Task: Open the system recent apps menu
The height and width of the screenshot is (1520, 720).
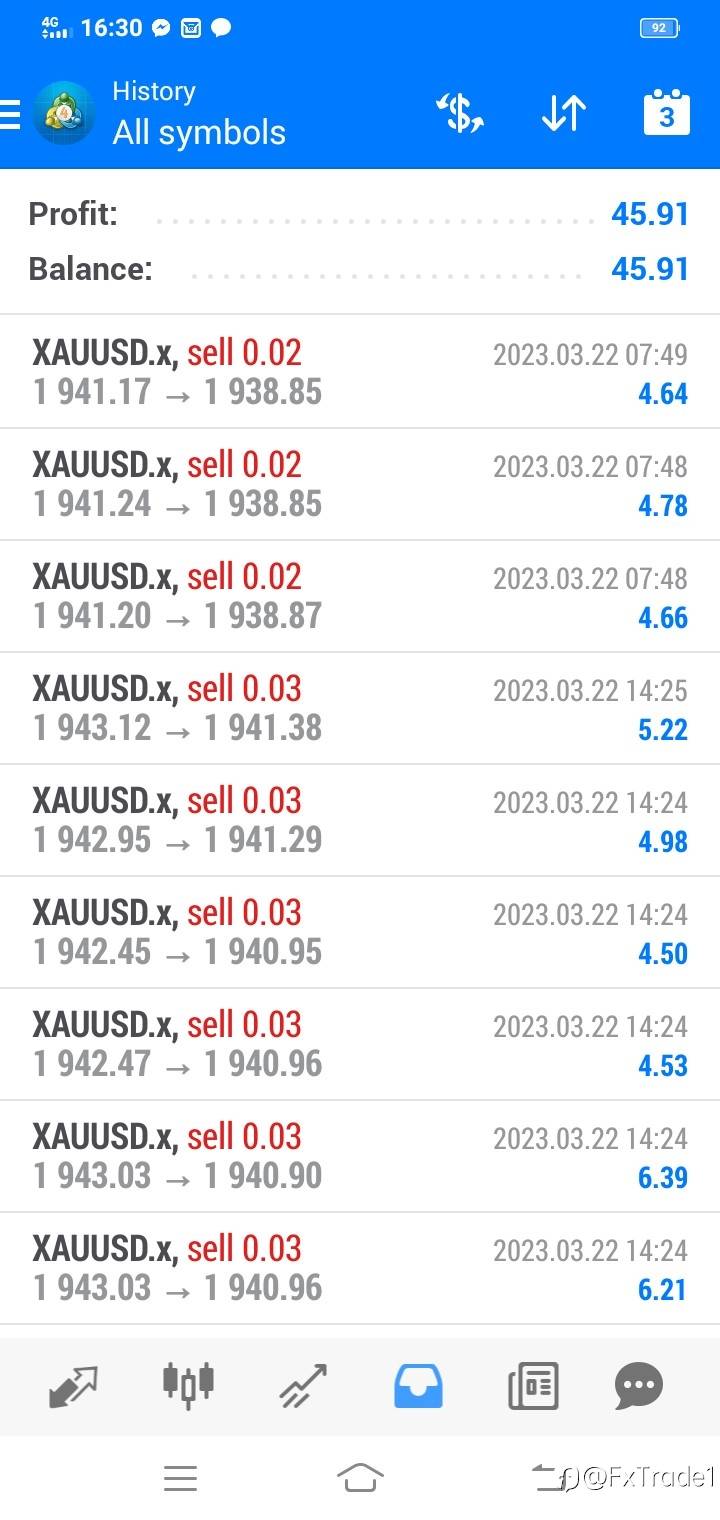Action: coord(180,1478)
